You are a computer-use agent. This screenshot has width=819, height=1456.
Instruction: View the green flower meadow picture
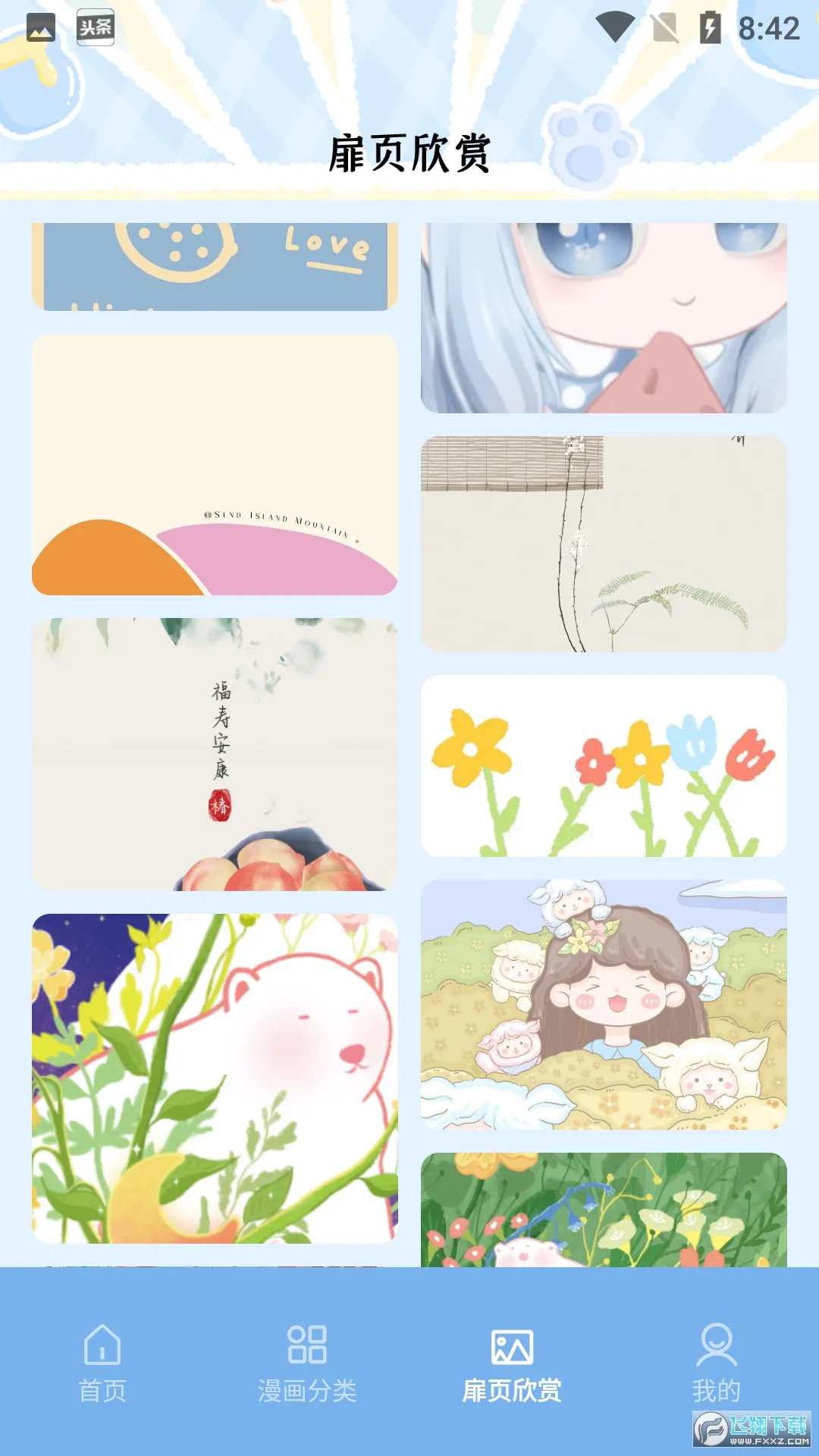coord(604,1210)
